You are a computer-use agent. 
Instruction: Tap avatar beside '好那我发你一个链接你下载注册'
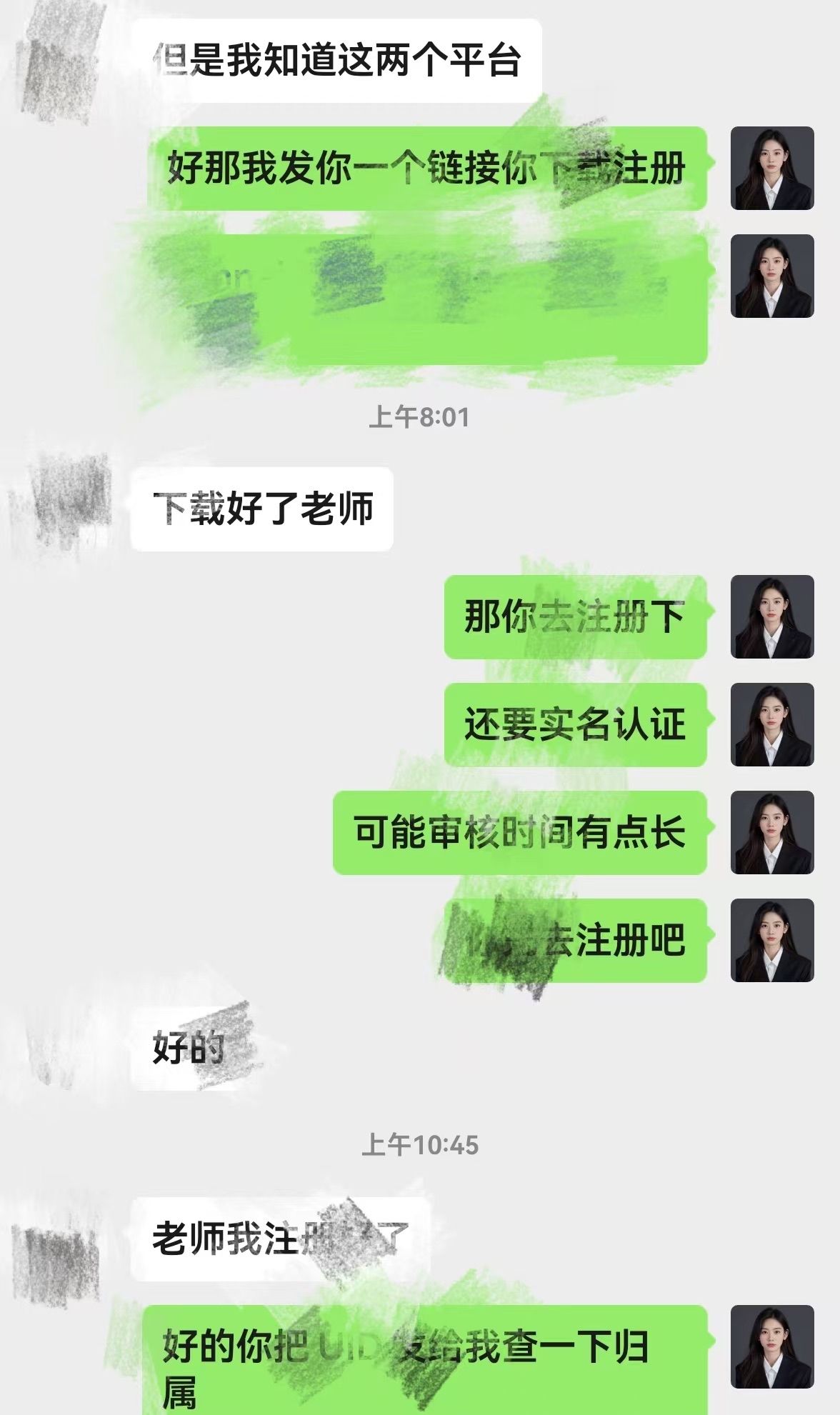(x=772, y=168)
